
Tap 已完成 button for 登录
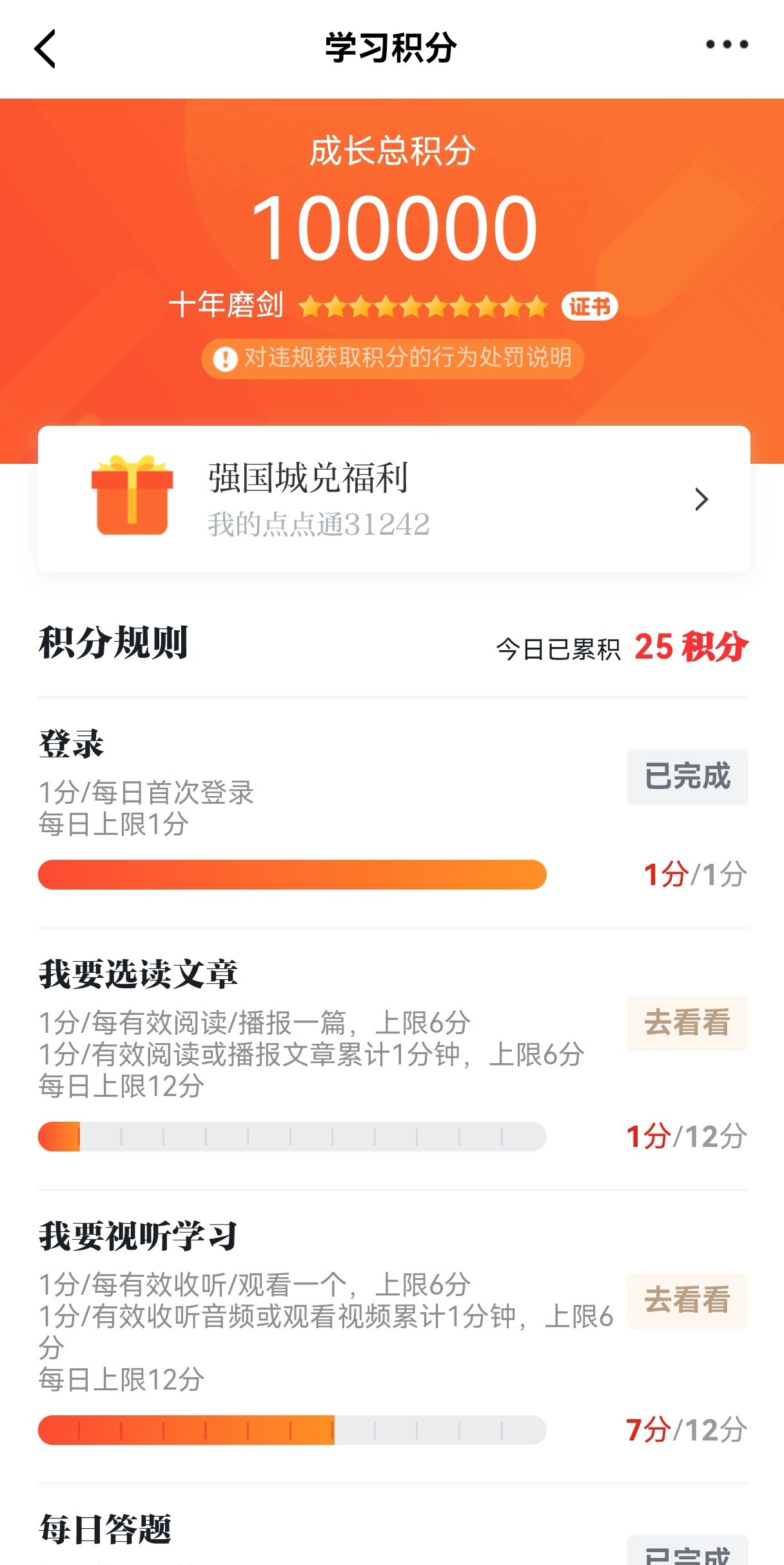point(687,777)
